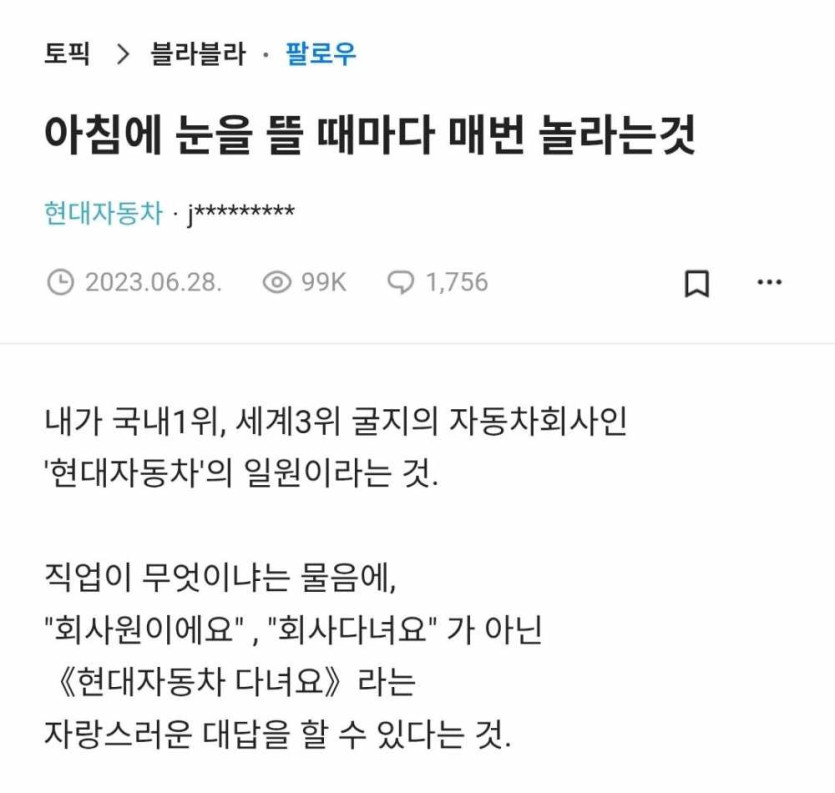Tap the comment icon showing 1,756
835x793 pixels.
(401, 283)
